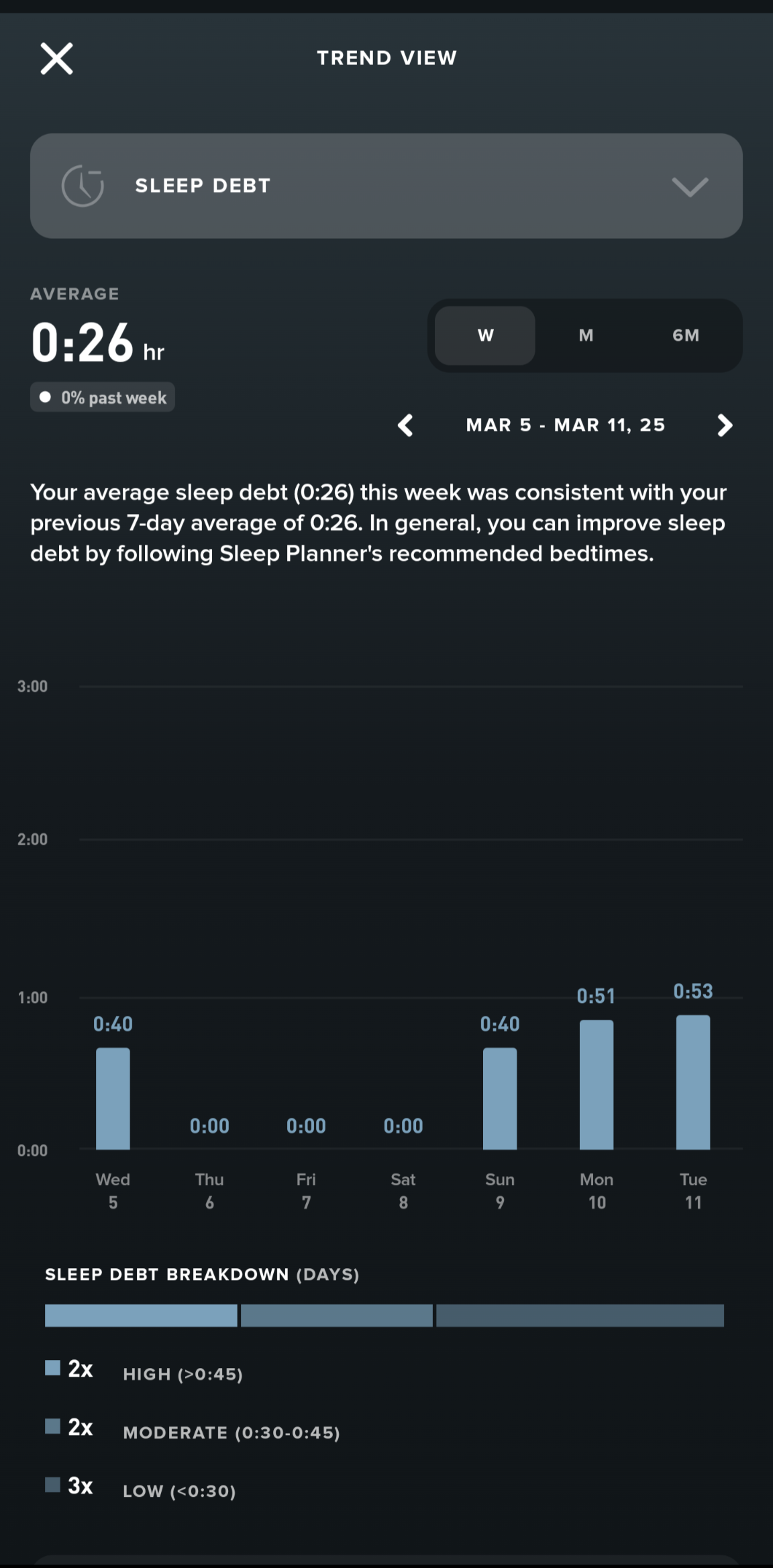Select the Tue 11 bar

coord(693,1082)
